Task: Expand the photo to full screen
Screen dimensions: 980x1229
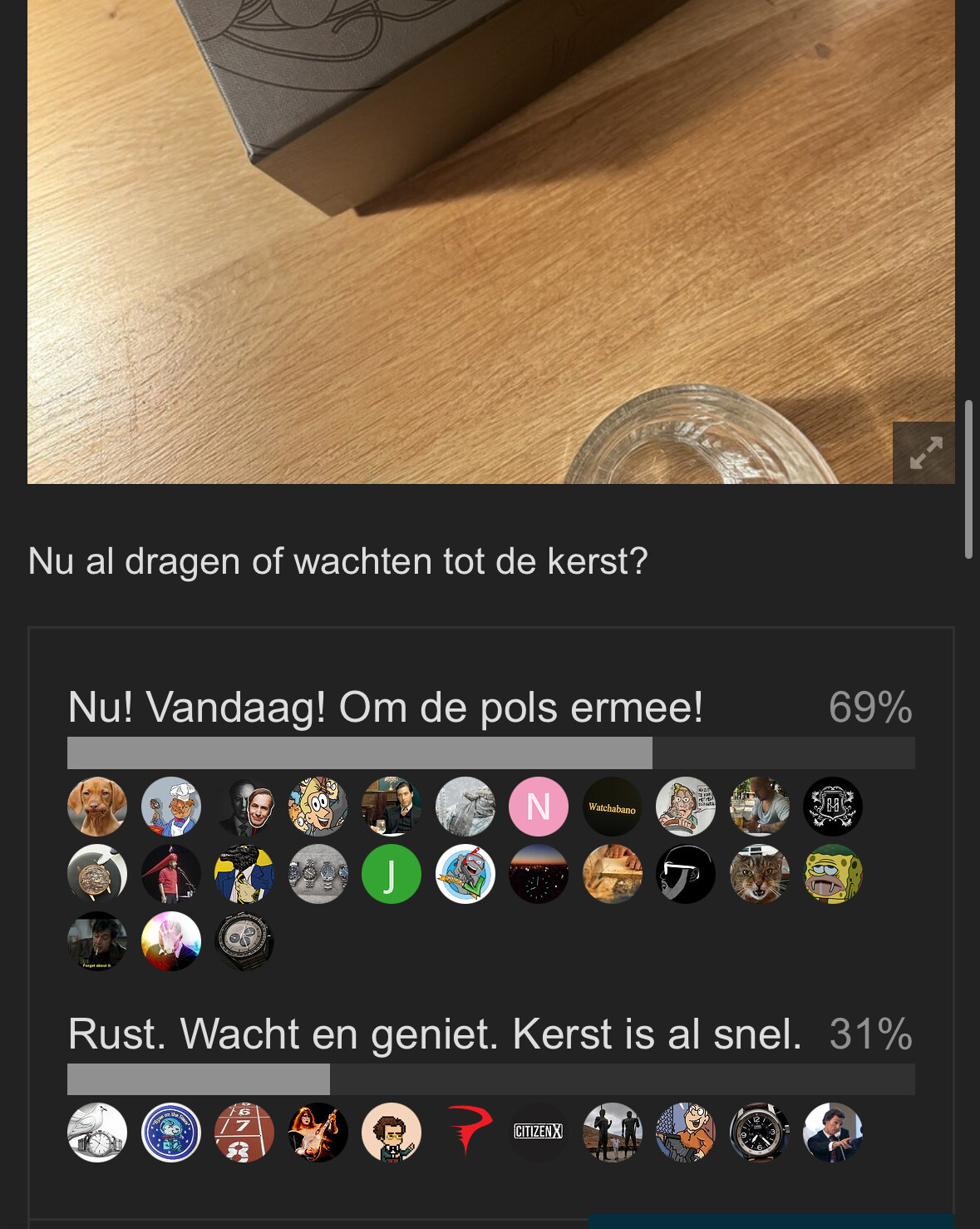Action: pyautogui.click(x=924, y=453)
